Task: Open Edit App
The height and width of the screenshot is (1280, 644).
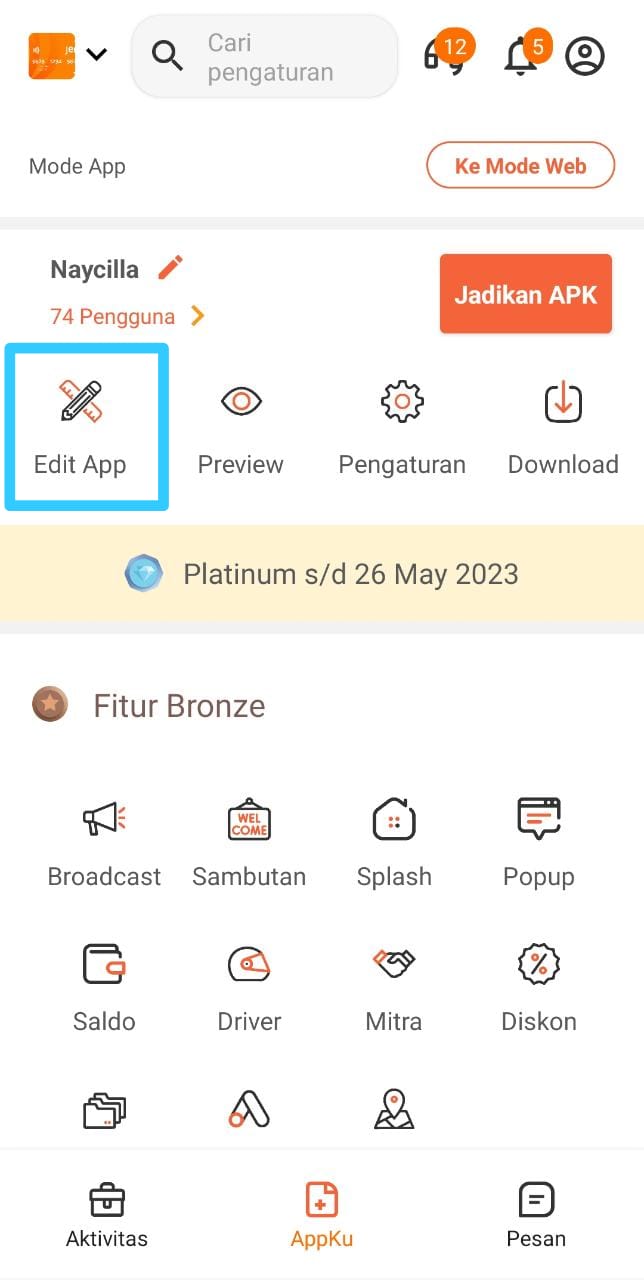Action: [81, 427]
